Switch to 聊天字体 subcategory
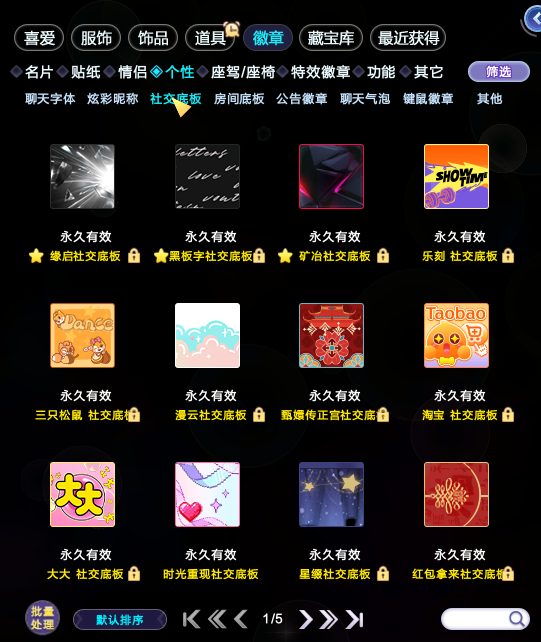541x642 pixels. tap(50, 99)
